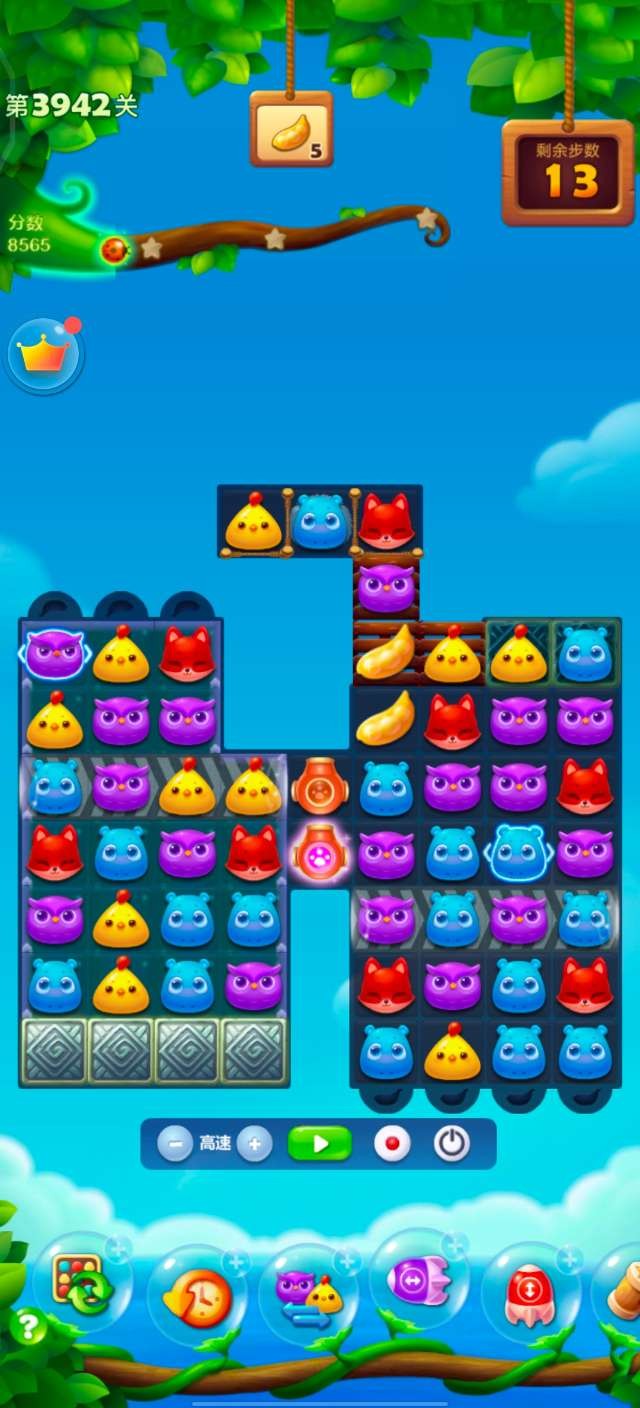640x1408 pixels.
Task: Decrease the playback speed with minus
Action: (175, 1143)
